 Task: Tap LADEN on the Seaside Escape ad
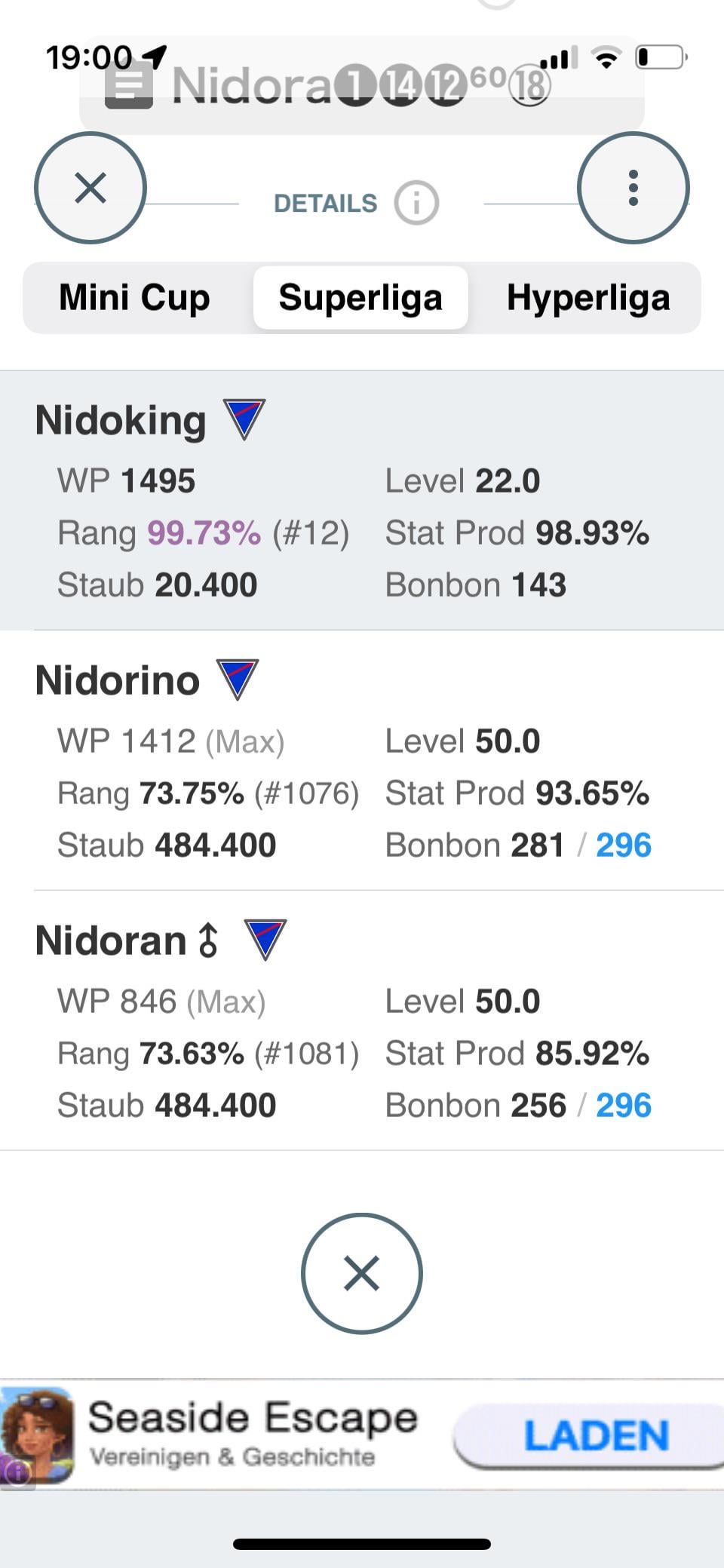[596, 1435]
